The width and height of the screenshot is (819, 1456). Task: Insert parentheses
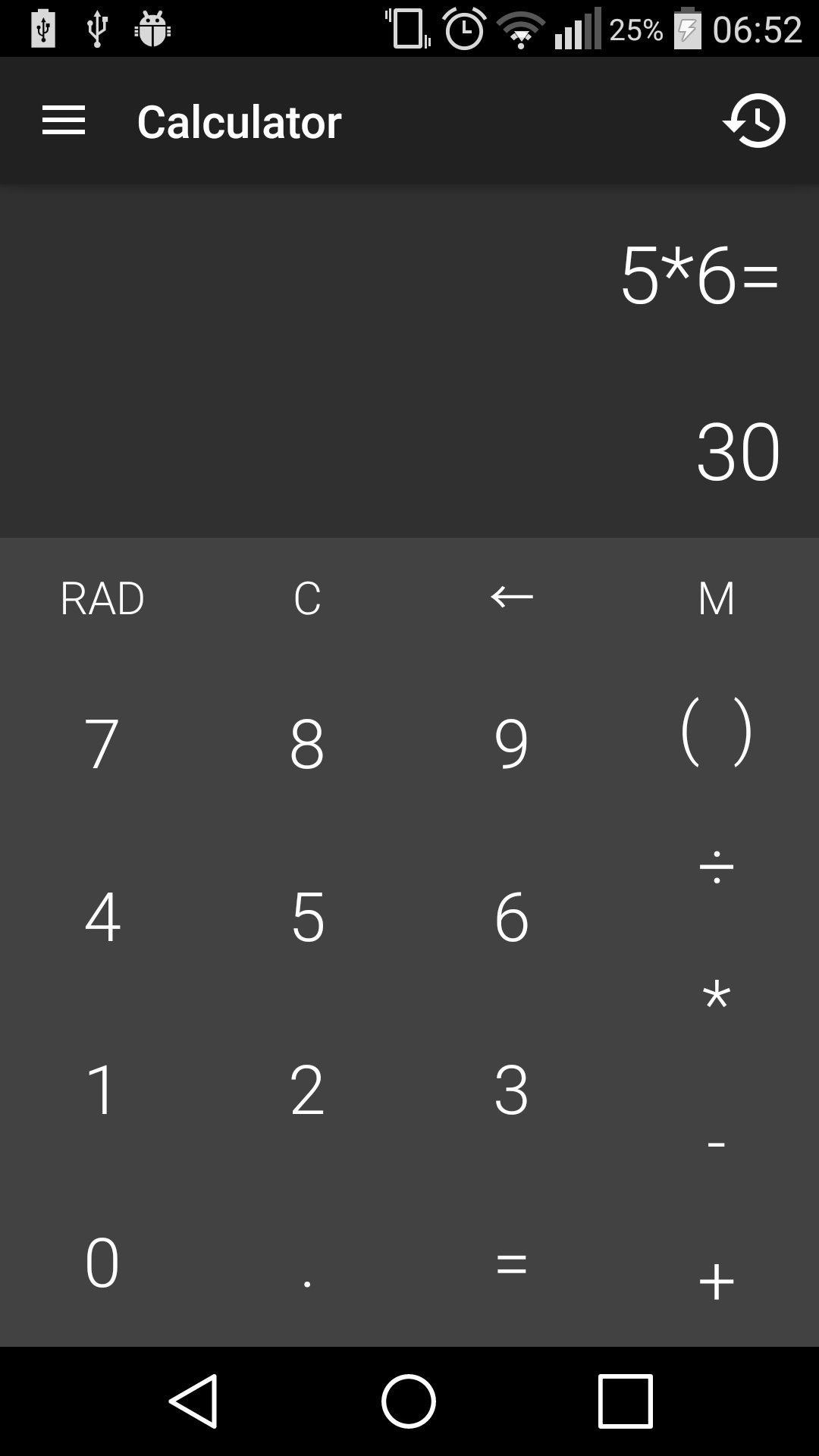pos(717,733)
